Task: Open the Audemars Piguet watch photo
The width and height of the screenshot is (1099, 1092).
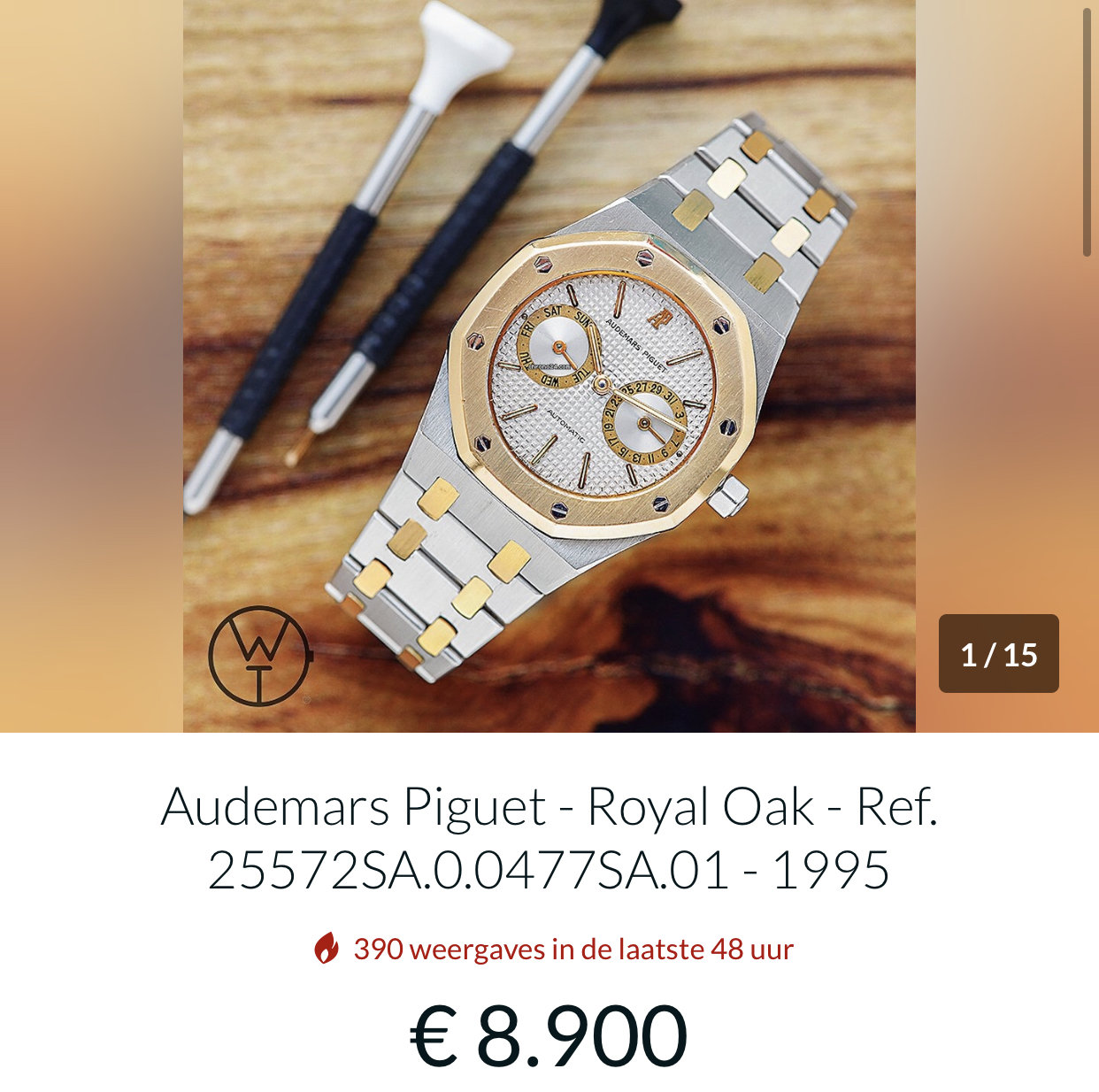Action: coord(549,365)
